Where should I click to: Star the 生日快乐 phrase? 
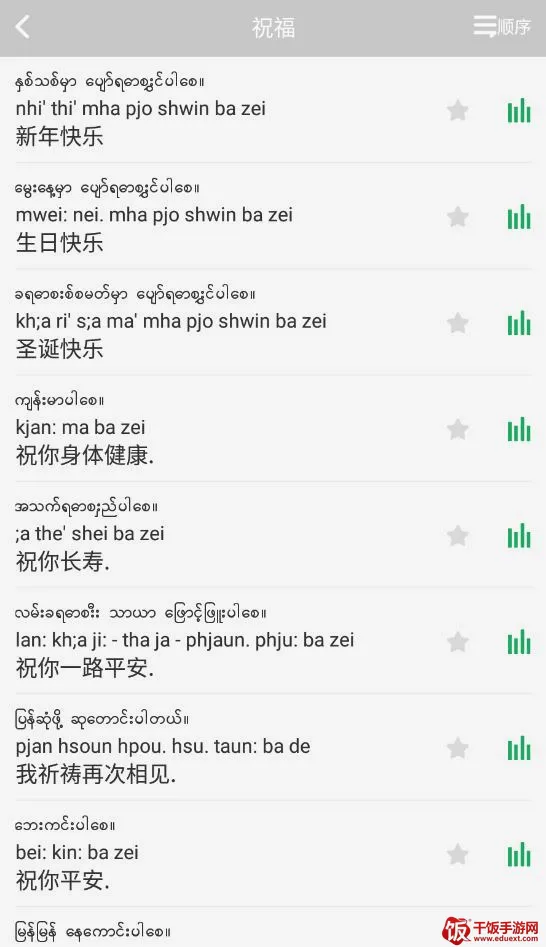(458, 217)
